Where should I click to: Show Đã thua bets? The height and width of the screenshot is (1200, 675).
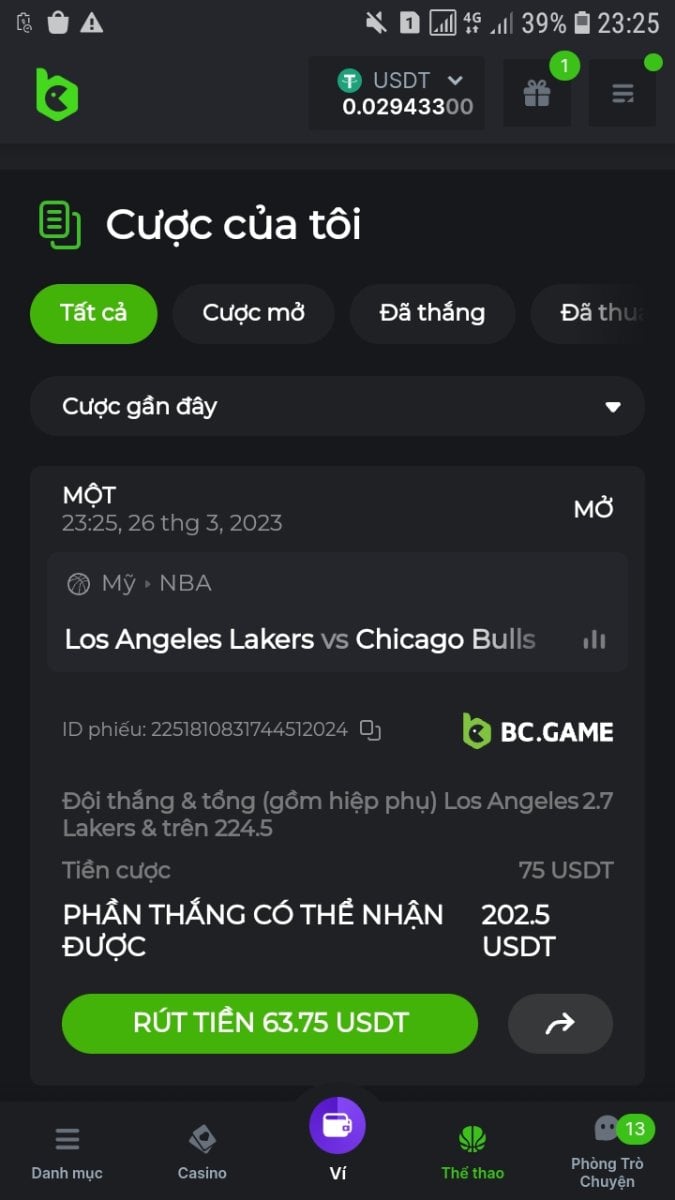click(x=600, y=313)
